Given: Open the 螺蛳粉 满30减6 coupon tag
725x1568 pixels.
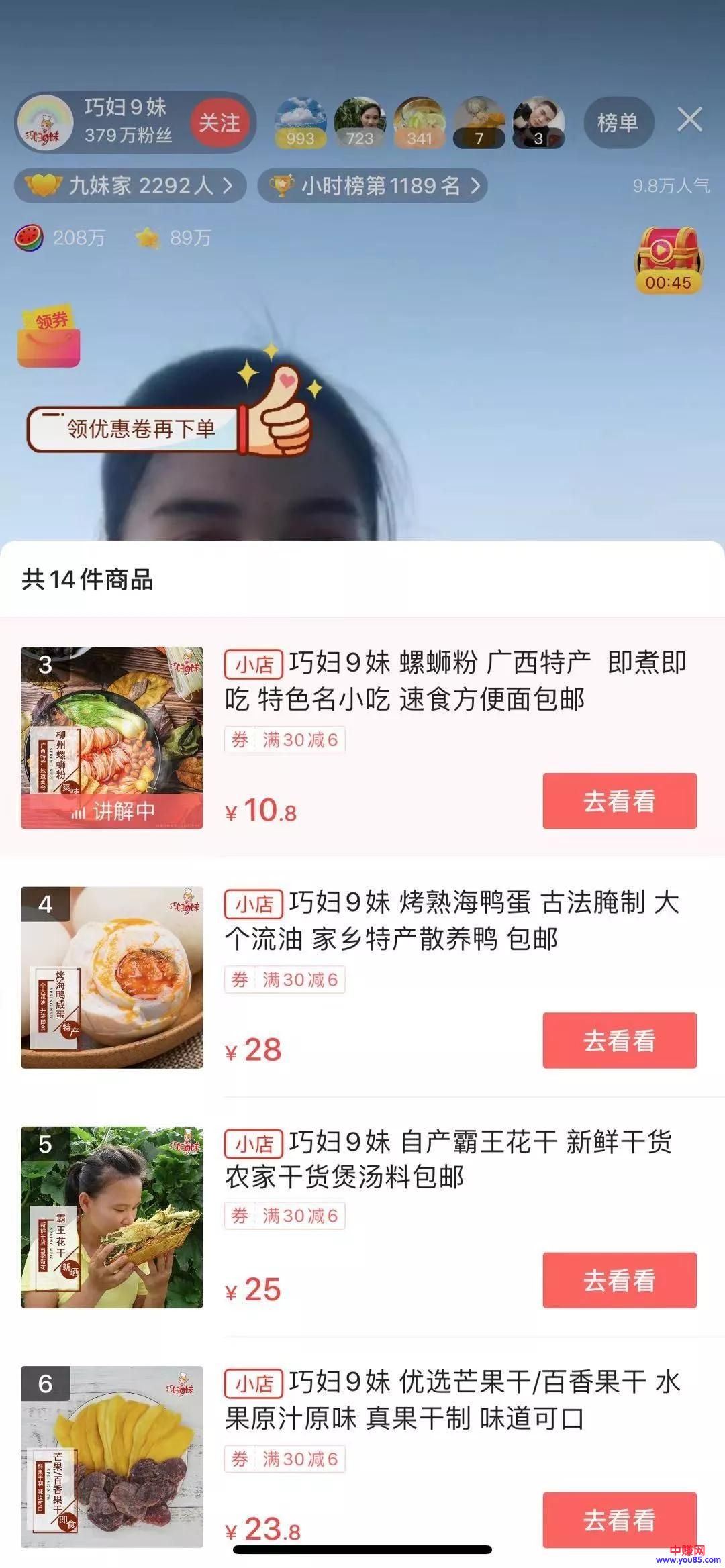Looking at the screenshot, I should [x=285, y=740].
